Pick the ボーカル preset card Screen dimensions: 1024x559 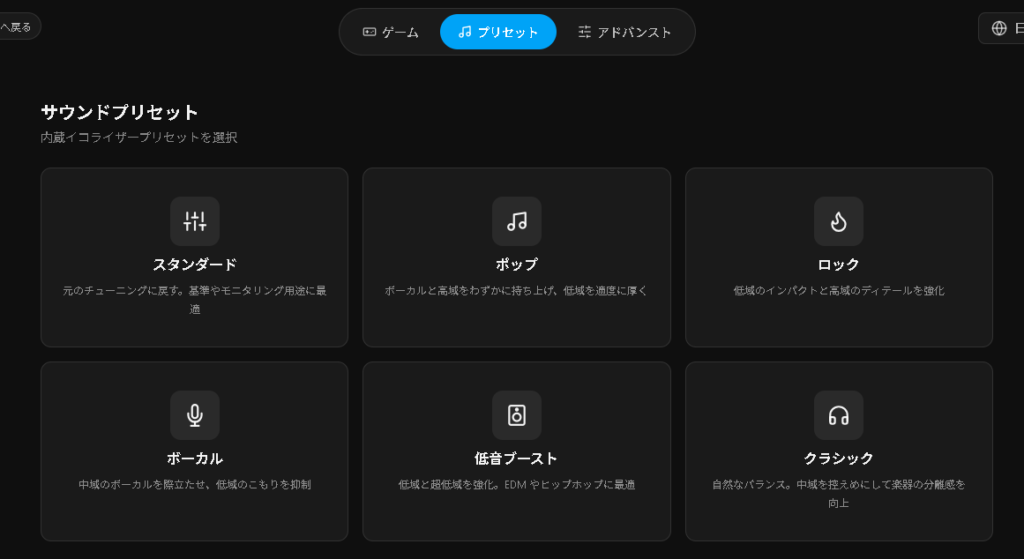[x=195, y=451]
